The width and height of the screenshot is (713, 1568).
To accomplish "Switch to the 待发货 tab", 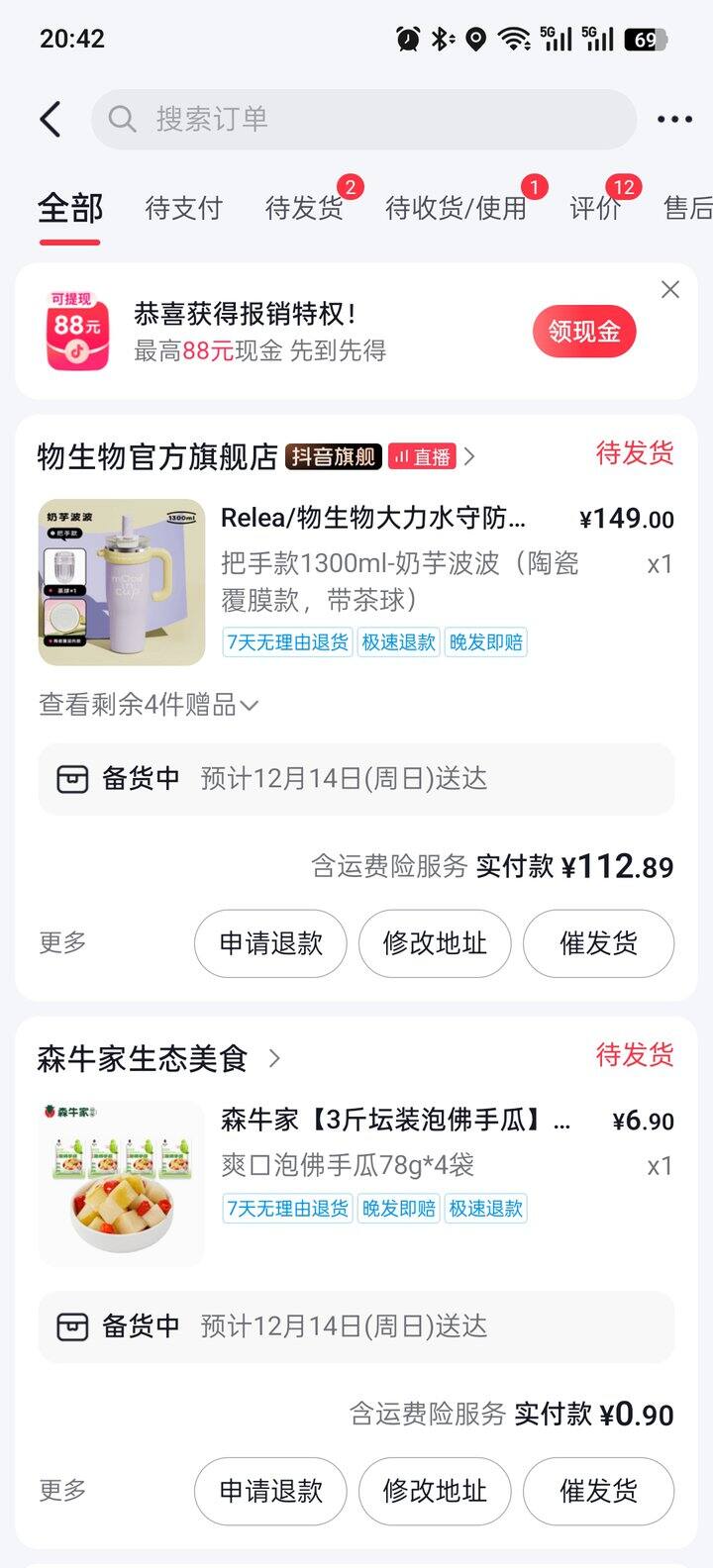I will pos(304,208).
